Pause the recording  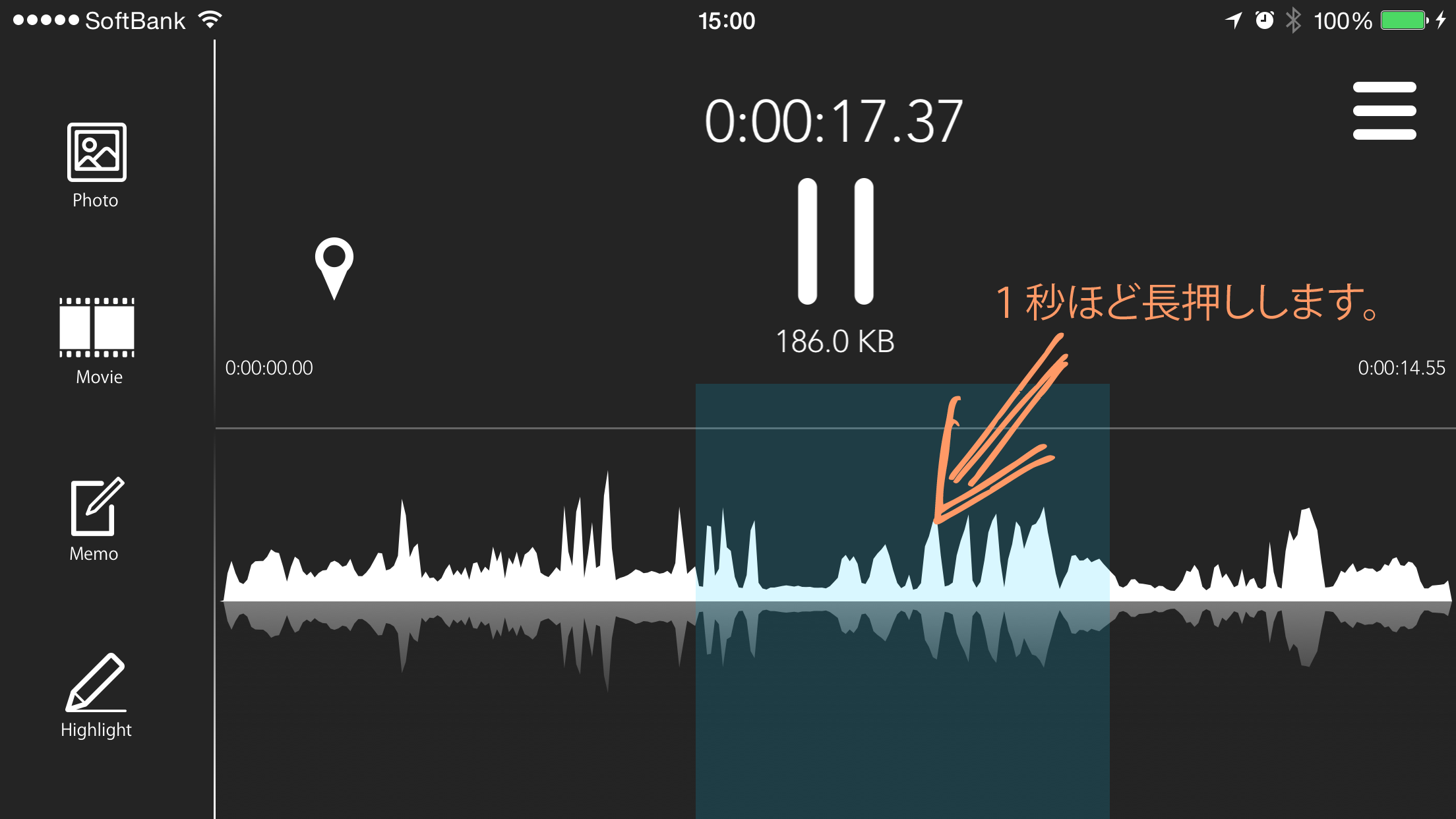pos(835,241)
